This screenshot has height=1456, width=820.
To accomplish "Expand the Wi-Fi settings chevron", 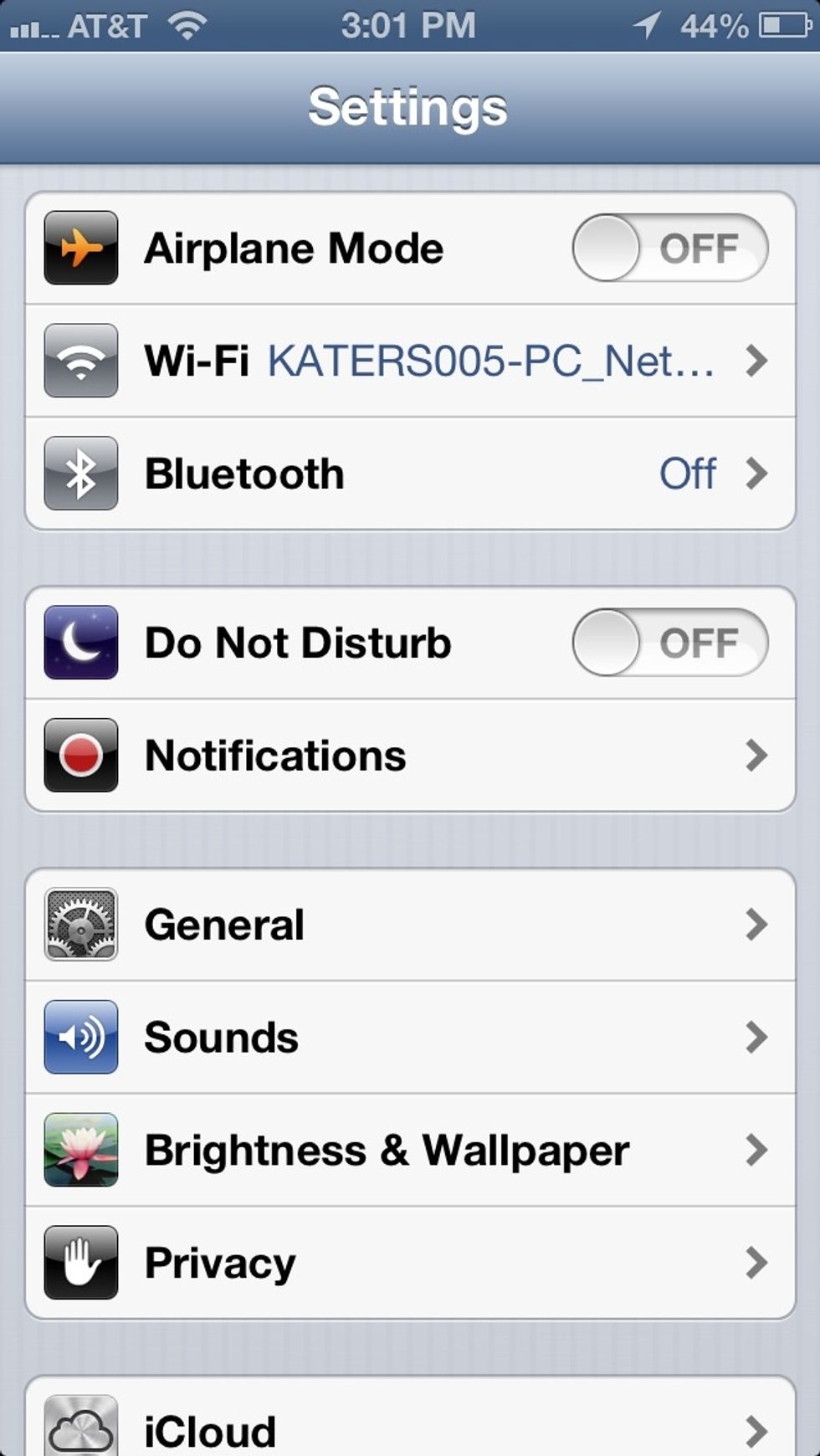I will coord(758,361).
